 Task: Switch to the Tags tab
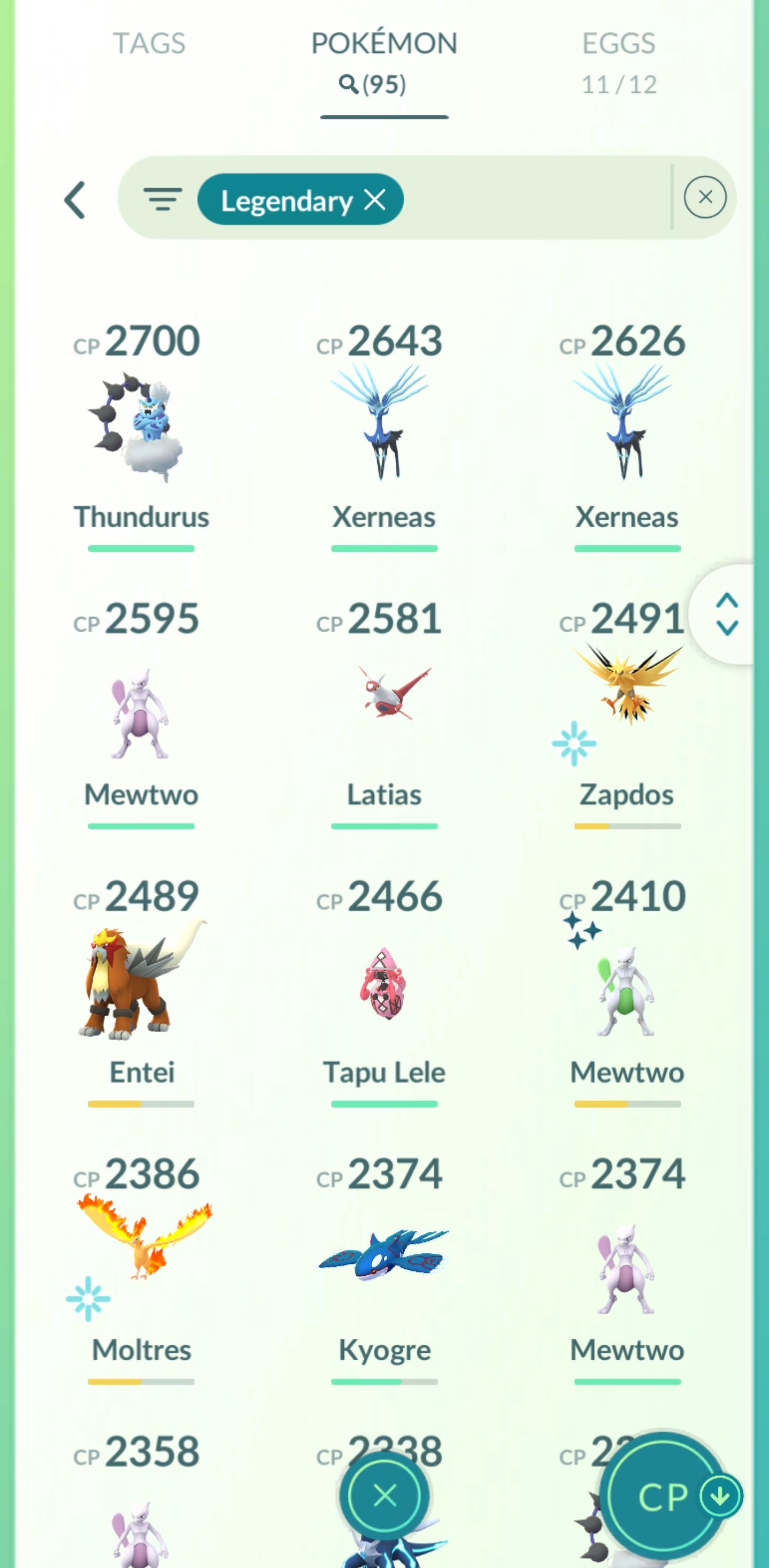(x=149, y=44)
